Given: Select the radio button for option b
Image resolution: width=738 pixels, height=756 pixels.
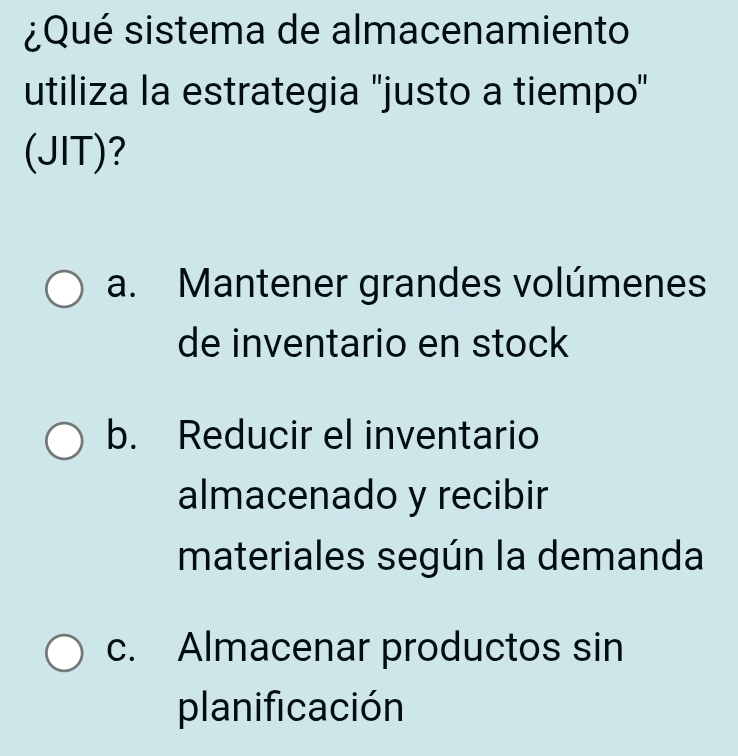Looking at the screenshot, I should coord(63,442).
